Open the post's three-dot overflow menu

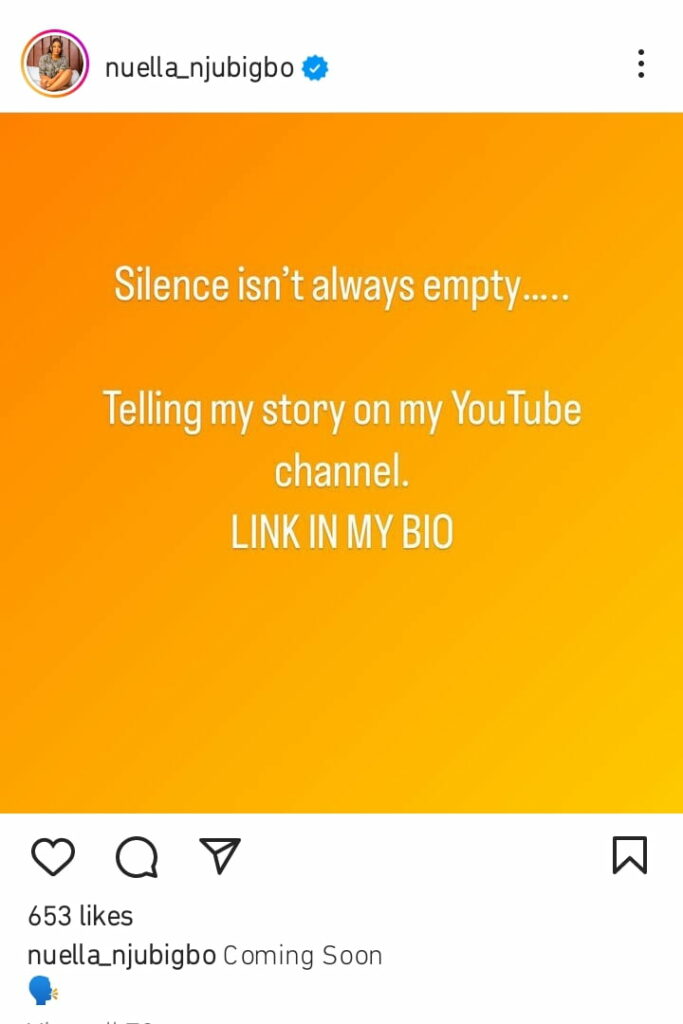pos(641,65)
